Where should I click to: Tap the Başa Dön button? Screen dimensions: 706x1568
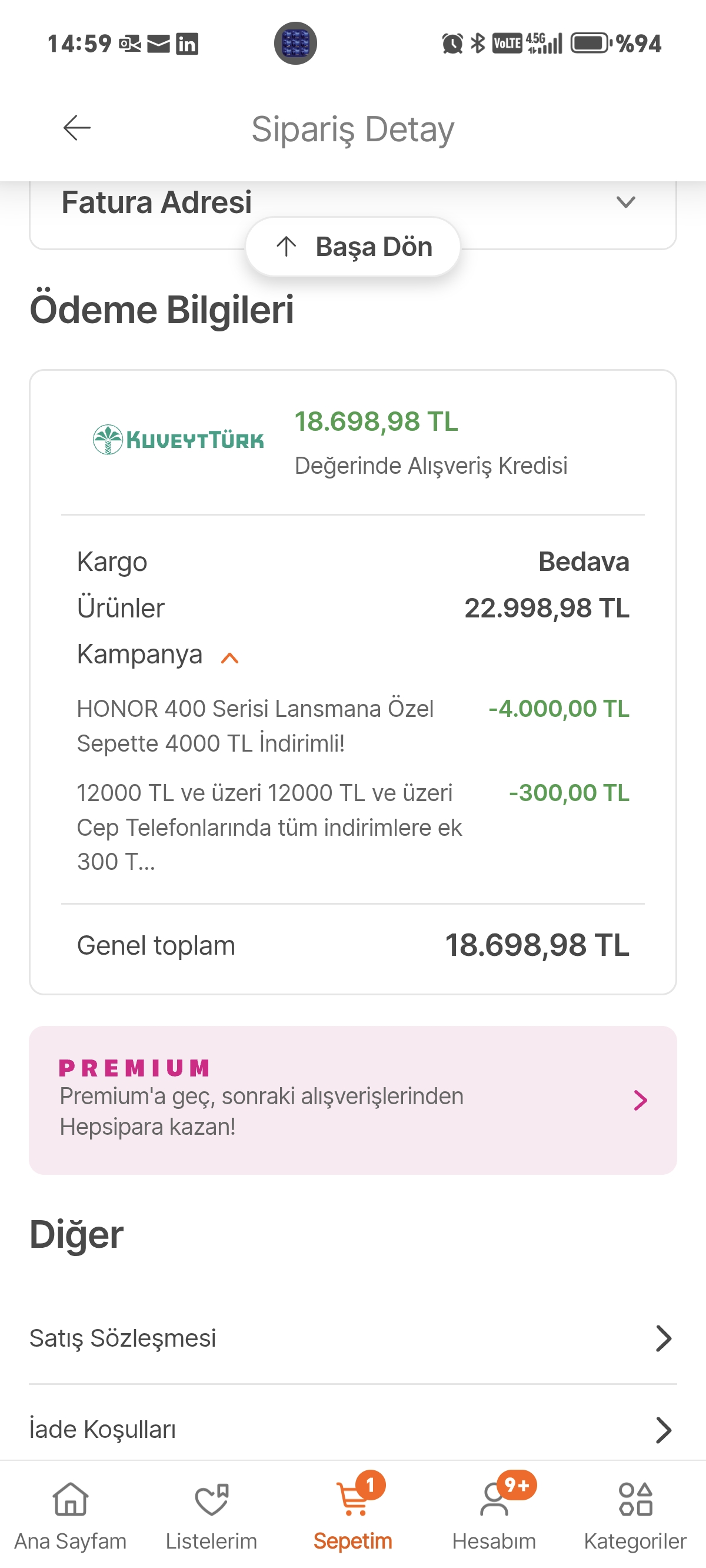[x=353, y=247]
